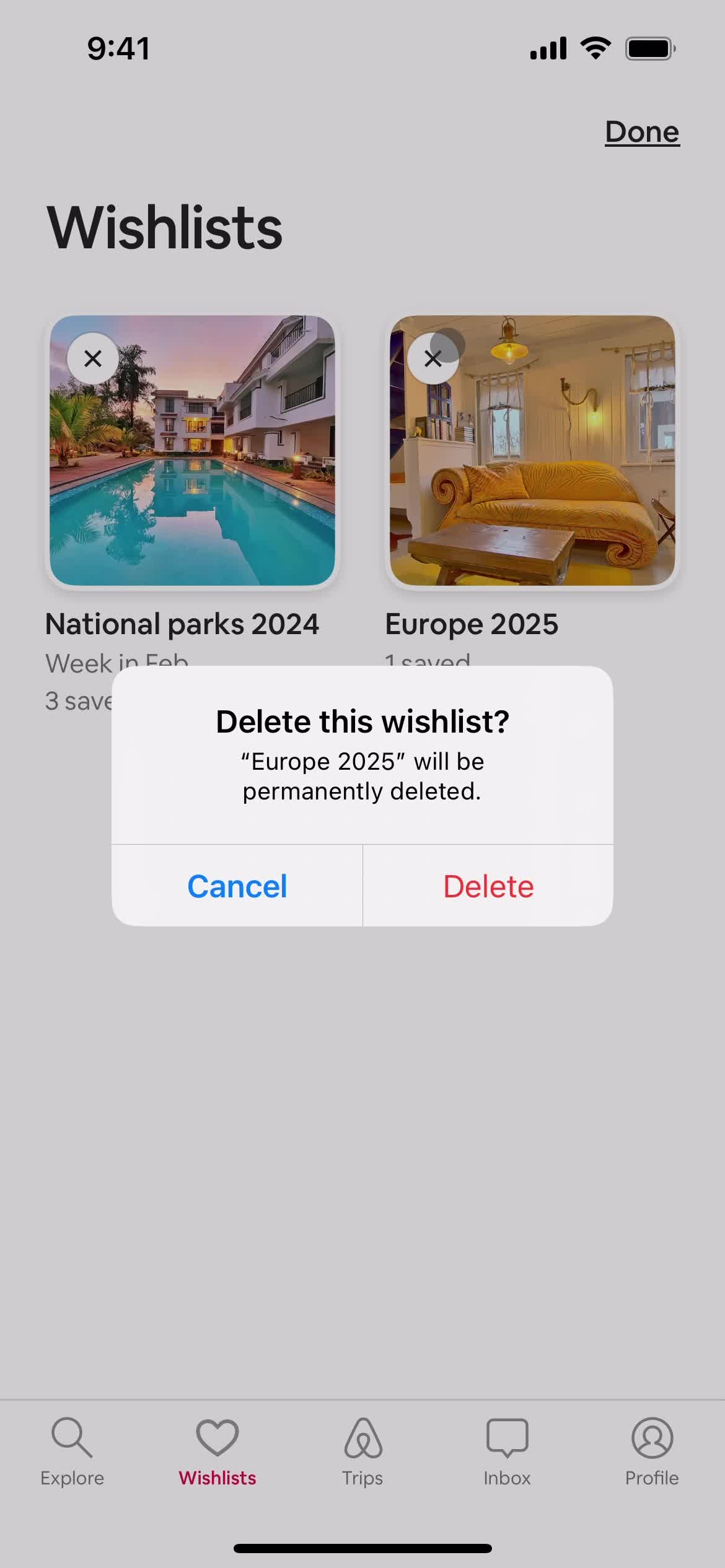Open the Inbox tab
725x1568 pixels.
507,1452
